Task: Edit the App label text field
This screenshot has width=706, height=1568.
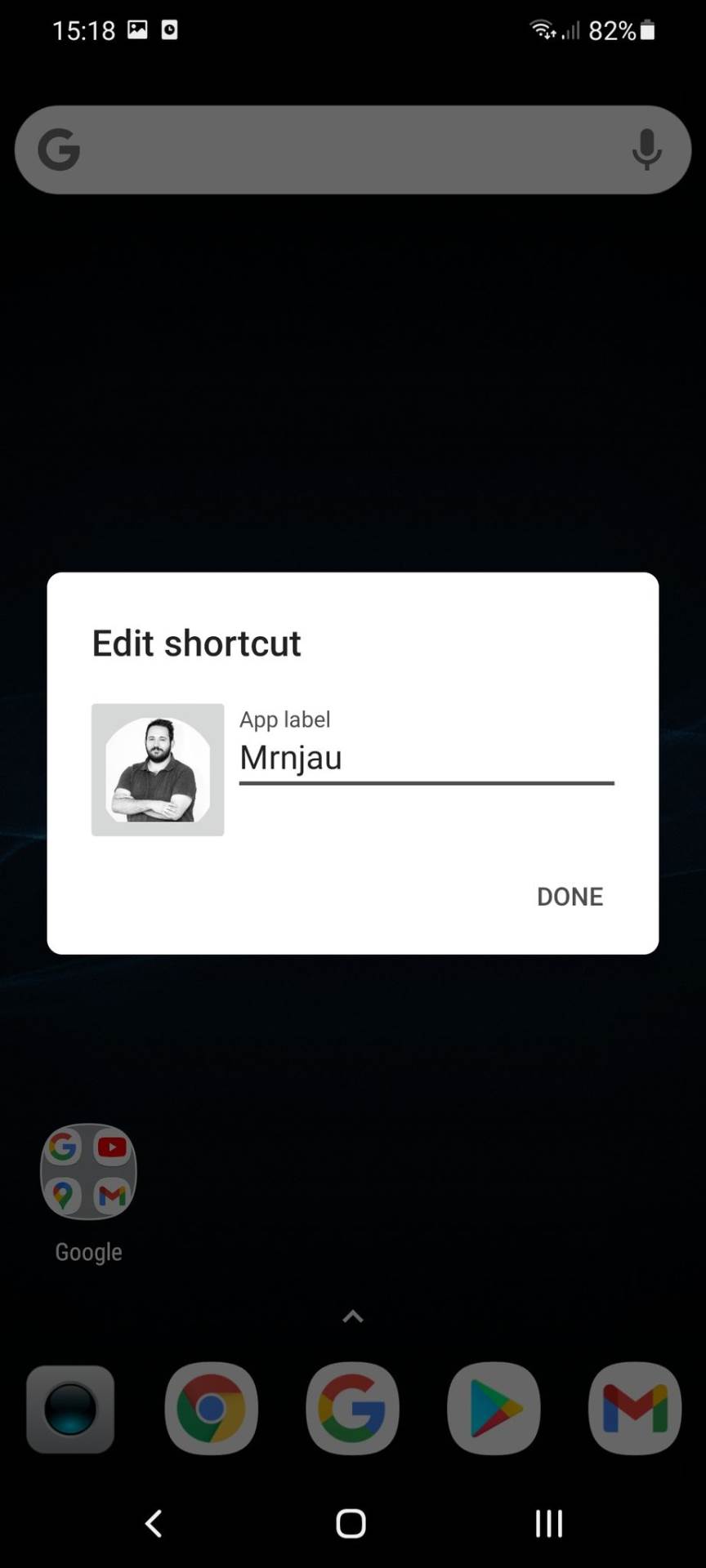Action: point(426,758)
